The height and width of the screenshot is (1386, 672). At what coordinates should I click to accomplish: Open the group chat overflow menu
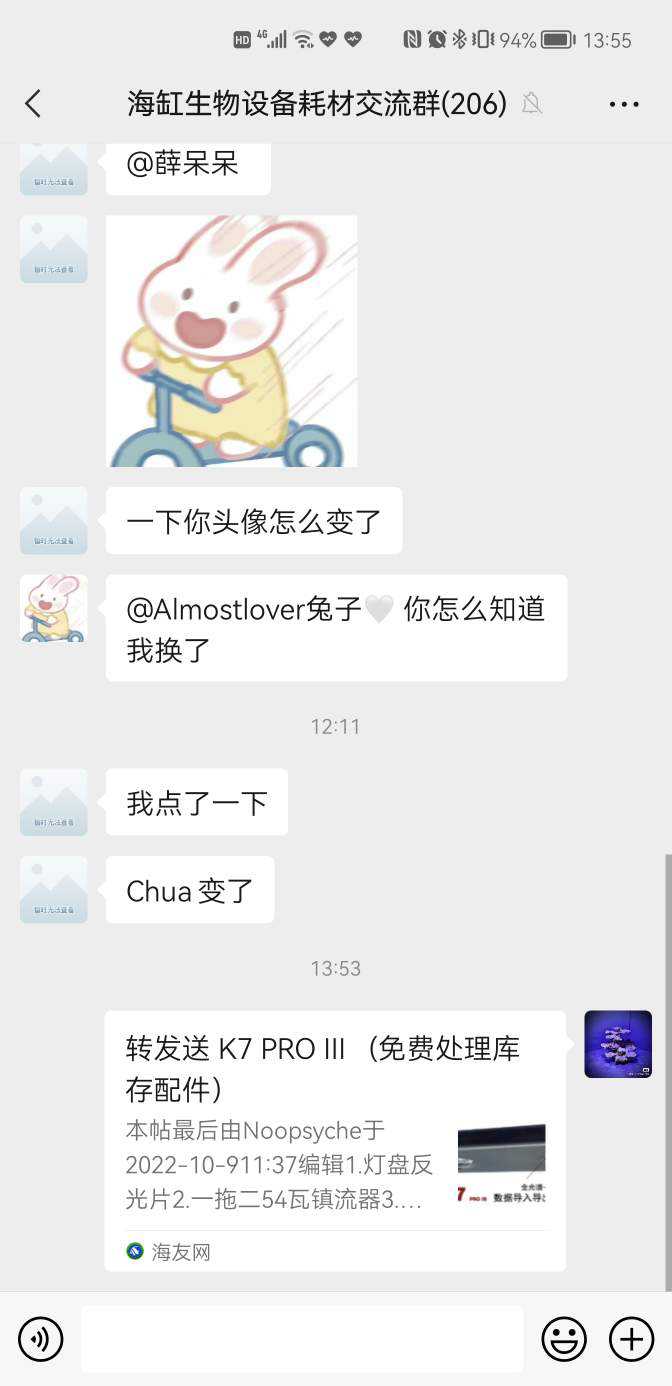point(624,104)
